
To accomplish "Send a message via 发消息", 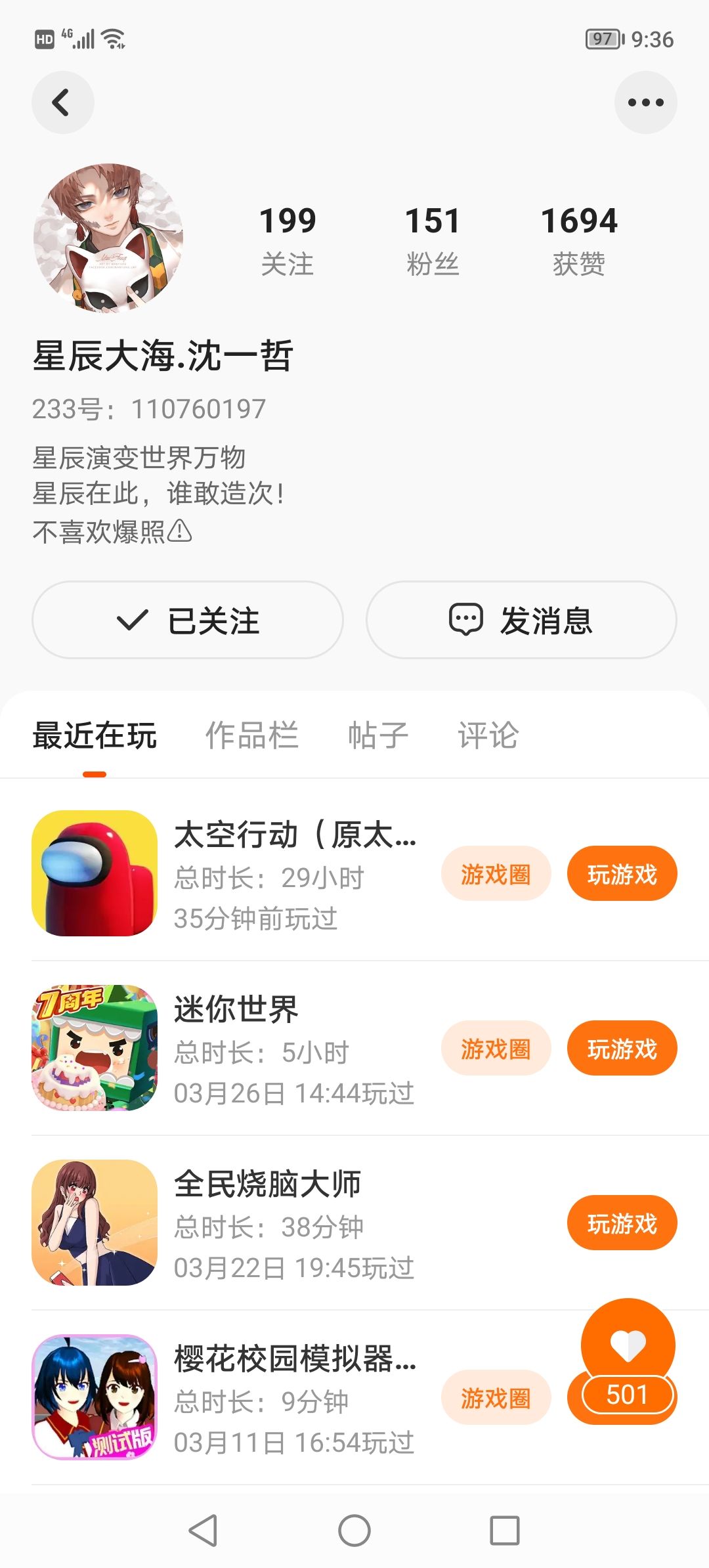I will coord(521,620).
